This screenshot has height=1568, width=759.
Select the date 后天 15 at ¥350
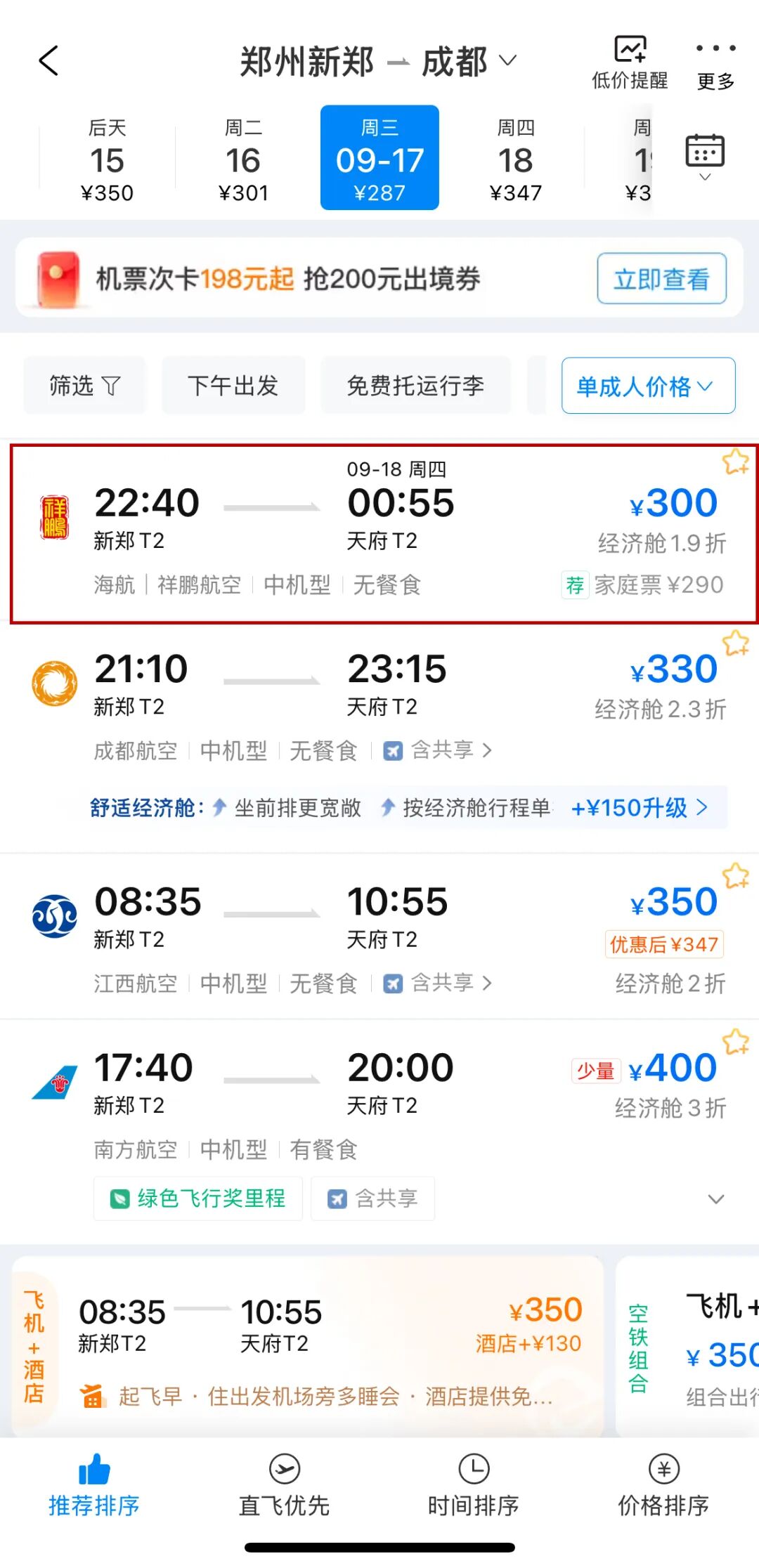click(107, 159)
